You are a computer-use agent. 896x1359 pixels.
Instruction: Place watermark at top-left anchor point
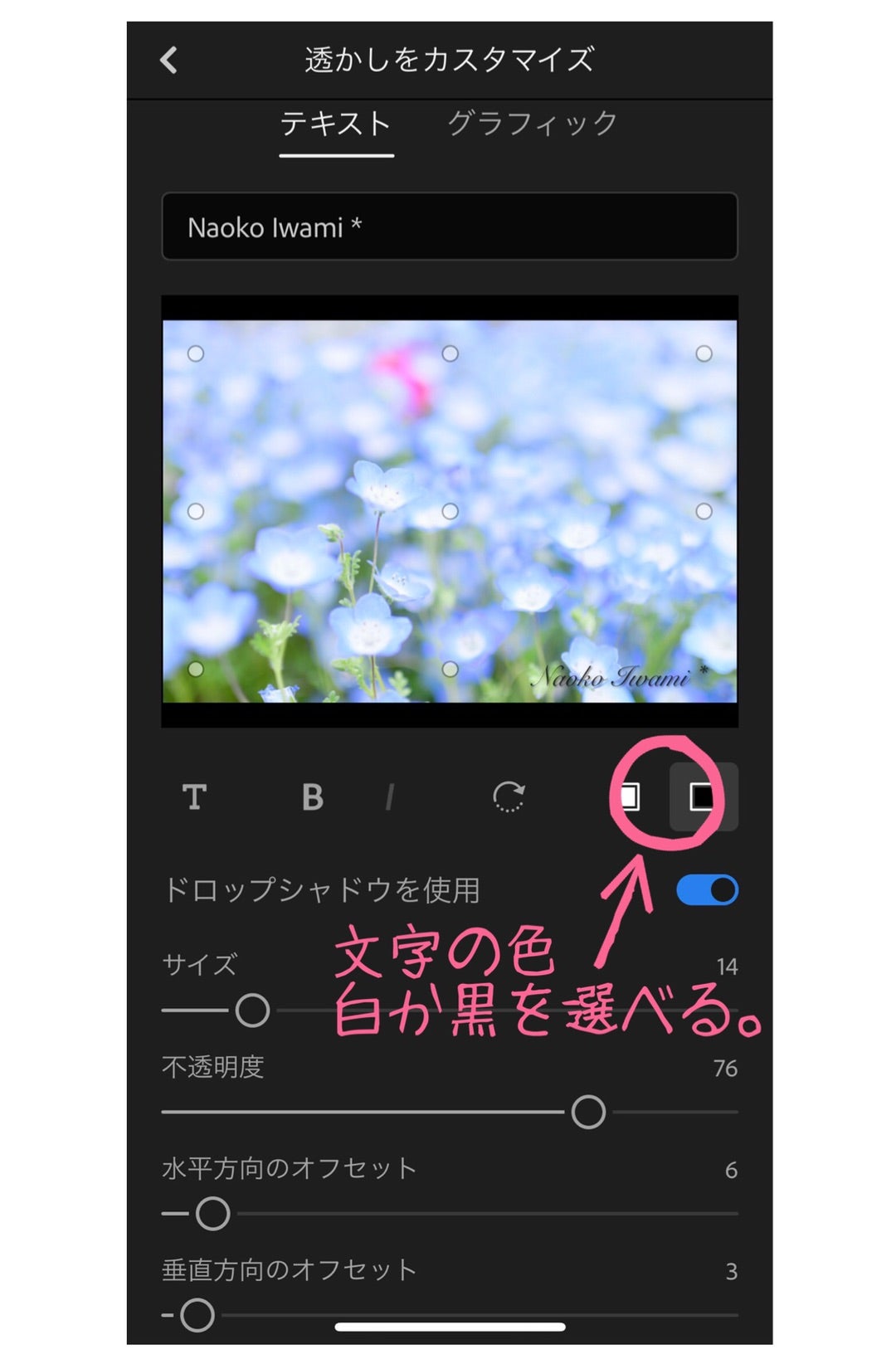coord(196,354)
